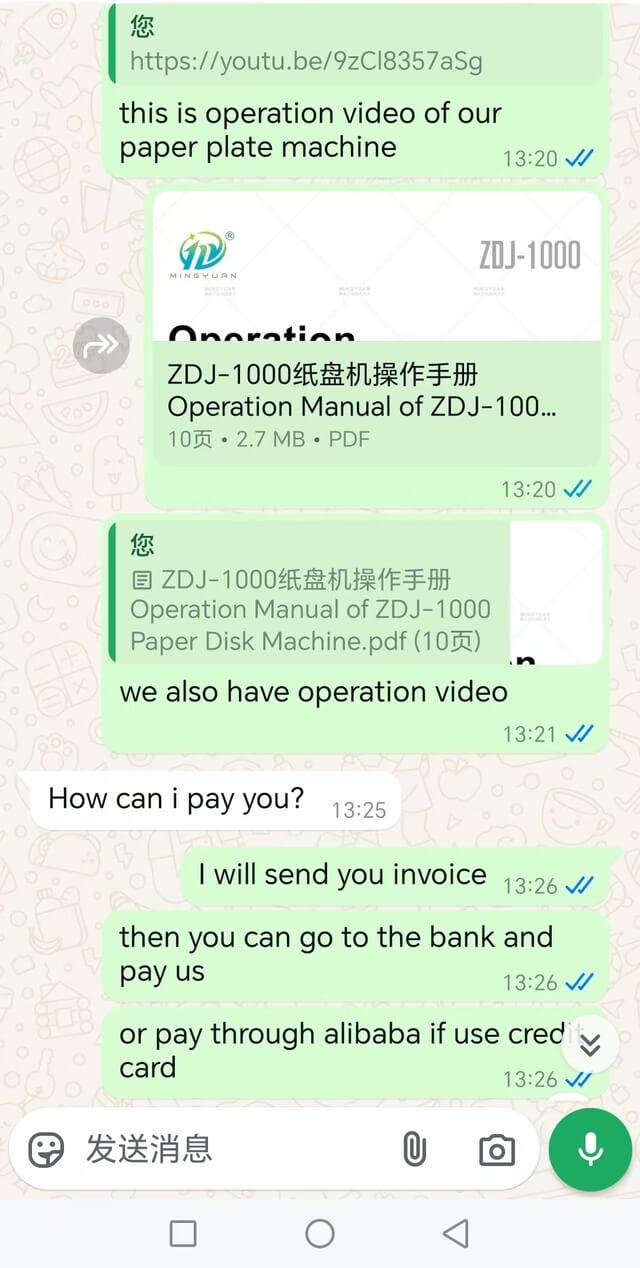Go to the phone home screen
Viewport: 640px width, 1268px height.
(x=320, y=1234)
